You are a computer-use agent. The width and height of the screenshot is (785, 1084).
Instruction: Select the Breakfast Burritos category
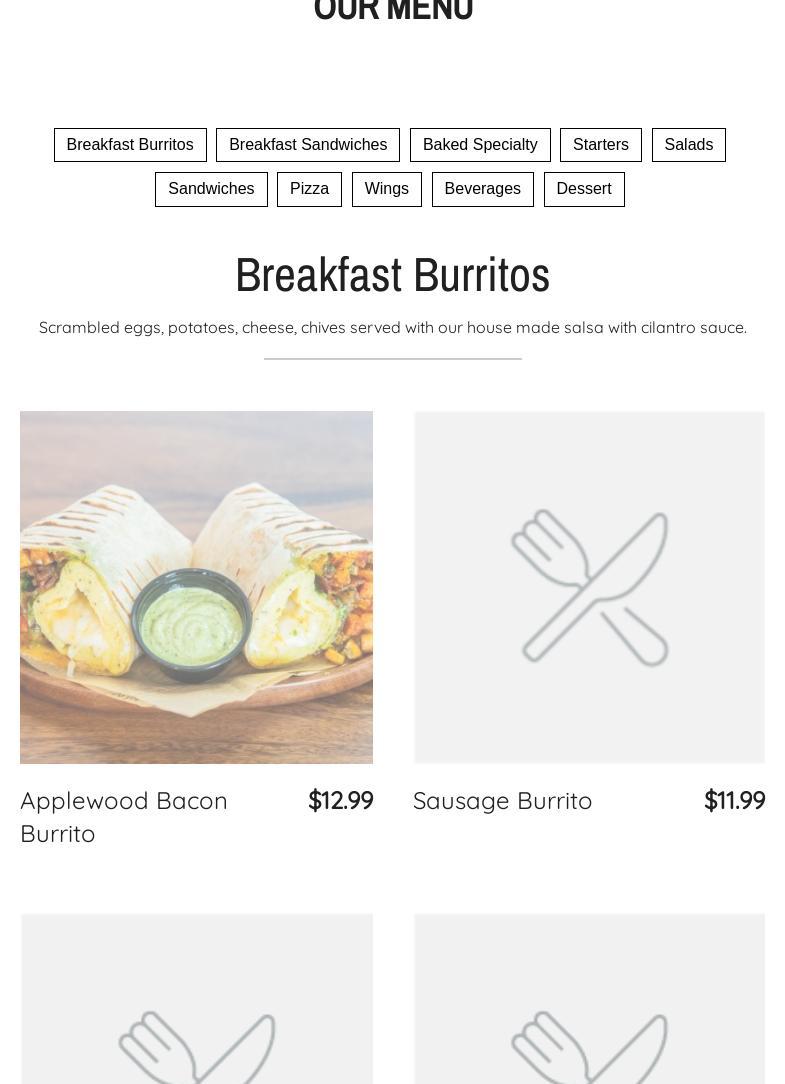[130, 145]
